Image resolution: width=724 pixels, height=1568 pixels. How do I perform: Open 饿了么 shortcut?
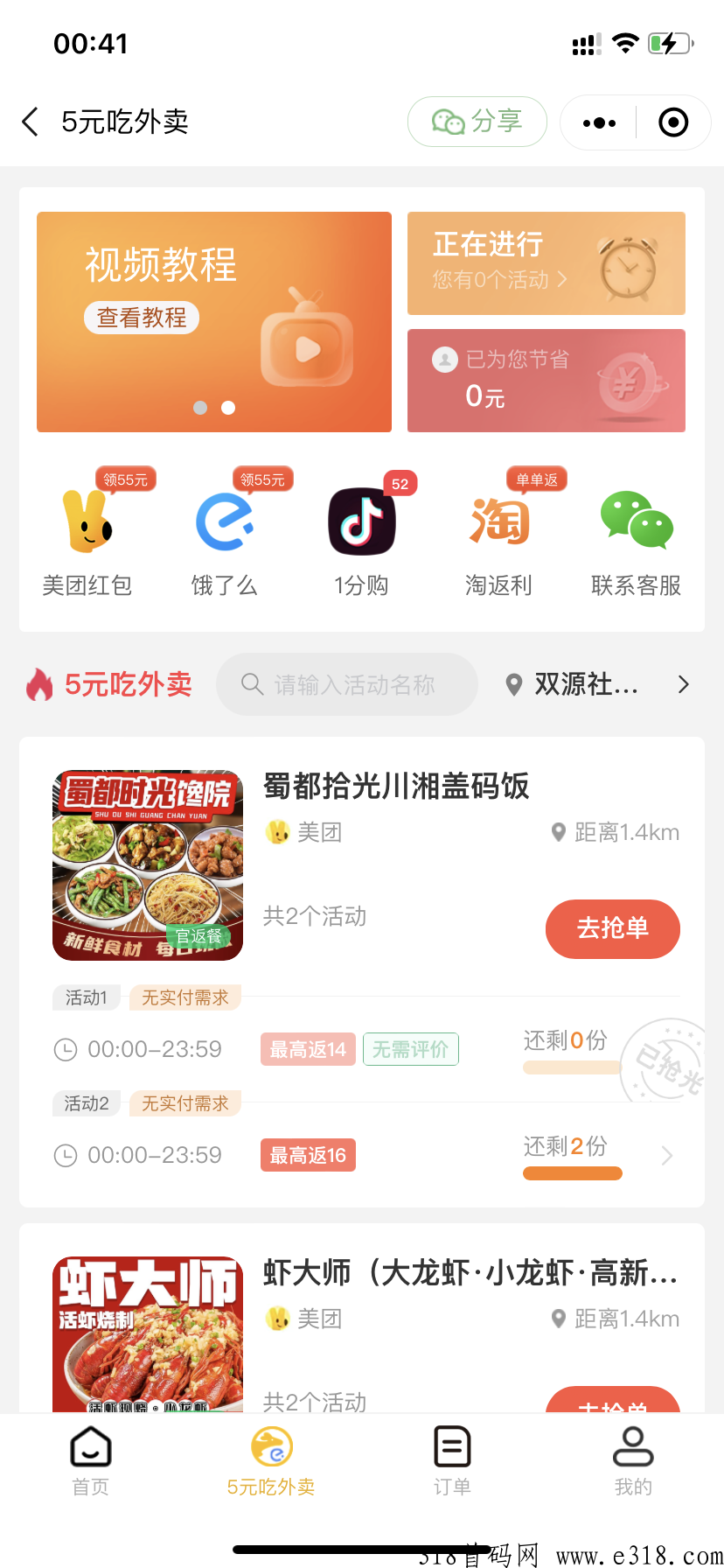(x=225, y=535)
